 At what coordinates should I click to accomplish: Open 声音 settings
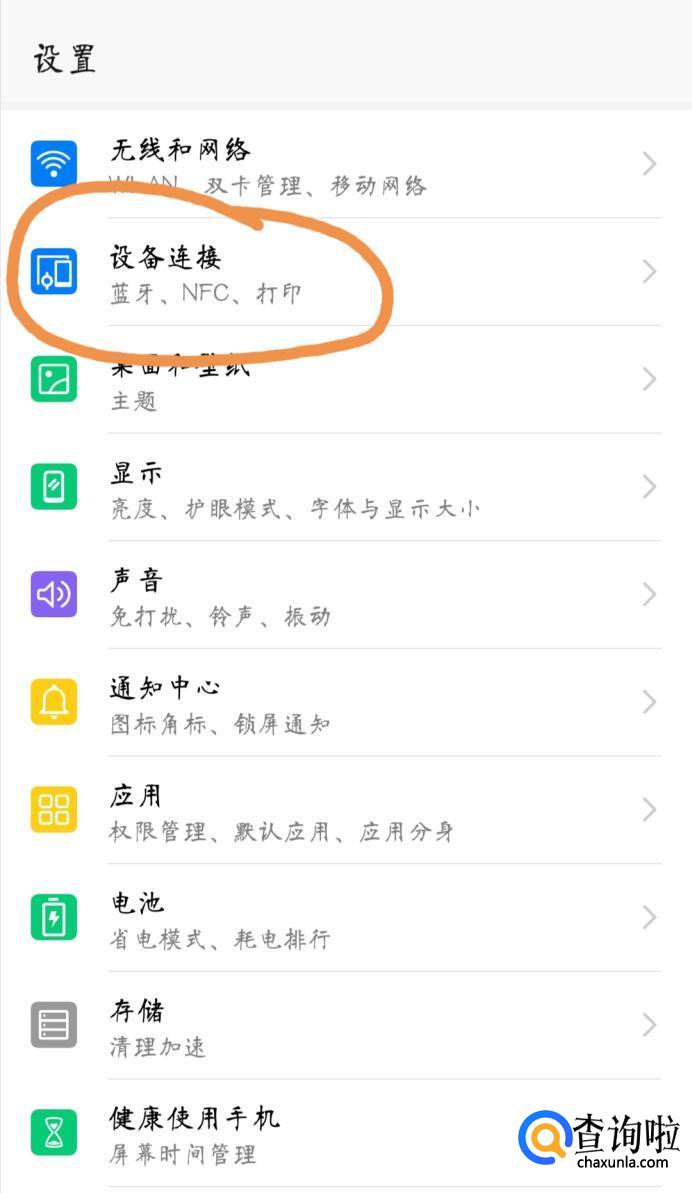coord(345,597)
